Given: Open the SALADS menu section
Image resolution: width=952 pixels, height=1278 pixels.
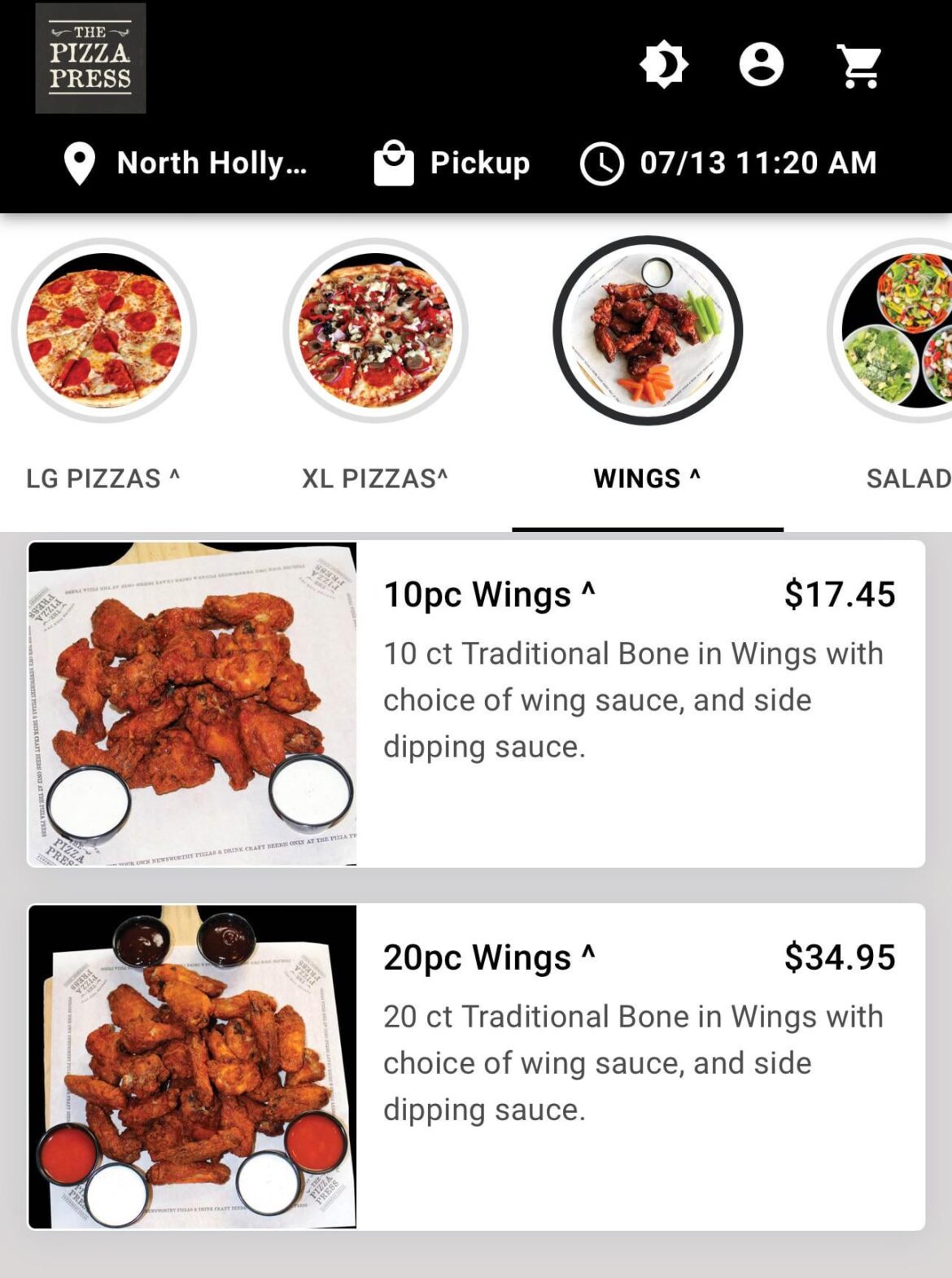Looking at the screenshot, I should coord(906,478).
